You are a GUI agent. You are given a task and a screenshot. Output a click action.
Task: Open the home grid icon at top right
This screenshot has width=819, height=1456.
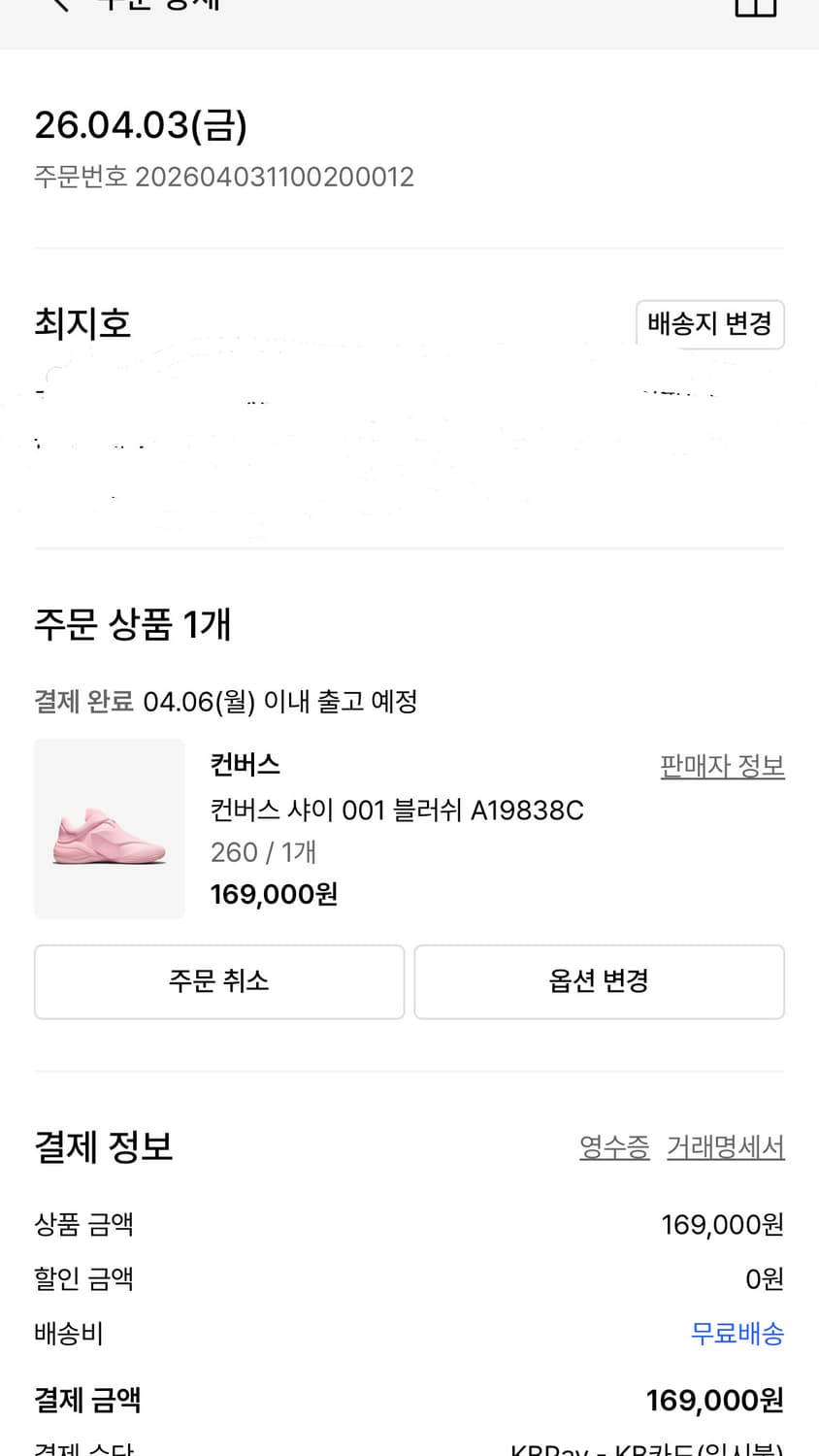pyautogui.click(x=756, y=8)
